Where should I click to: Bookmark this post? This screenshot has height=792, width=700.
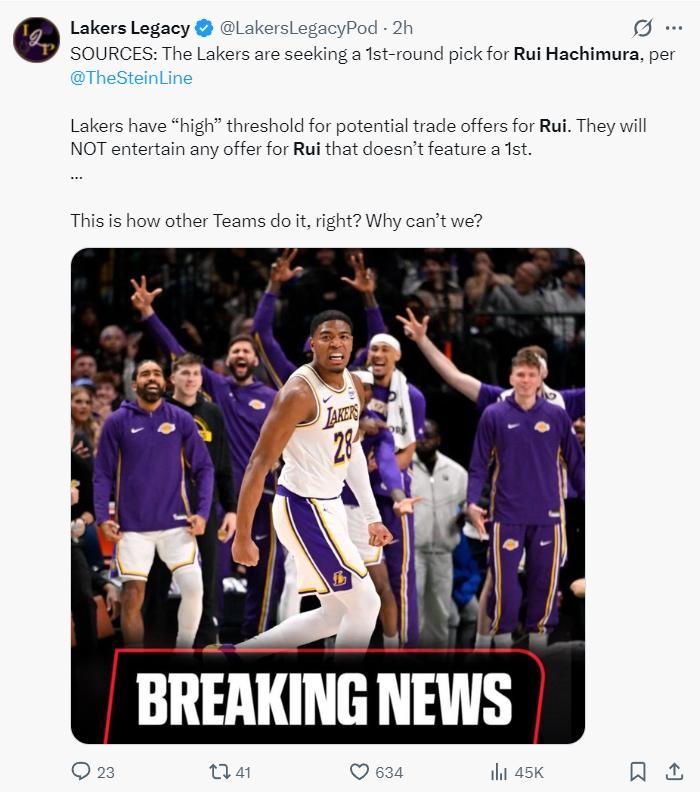(x=637, y=771)
